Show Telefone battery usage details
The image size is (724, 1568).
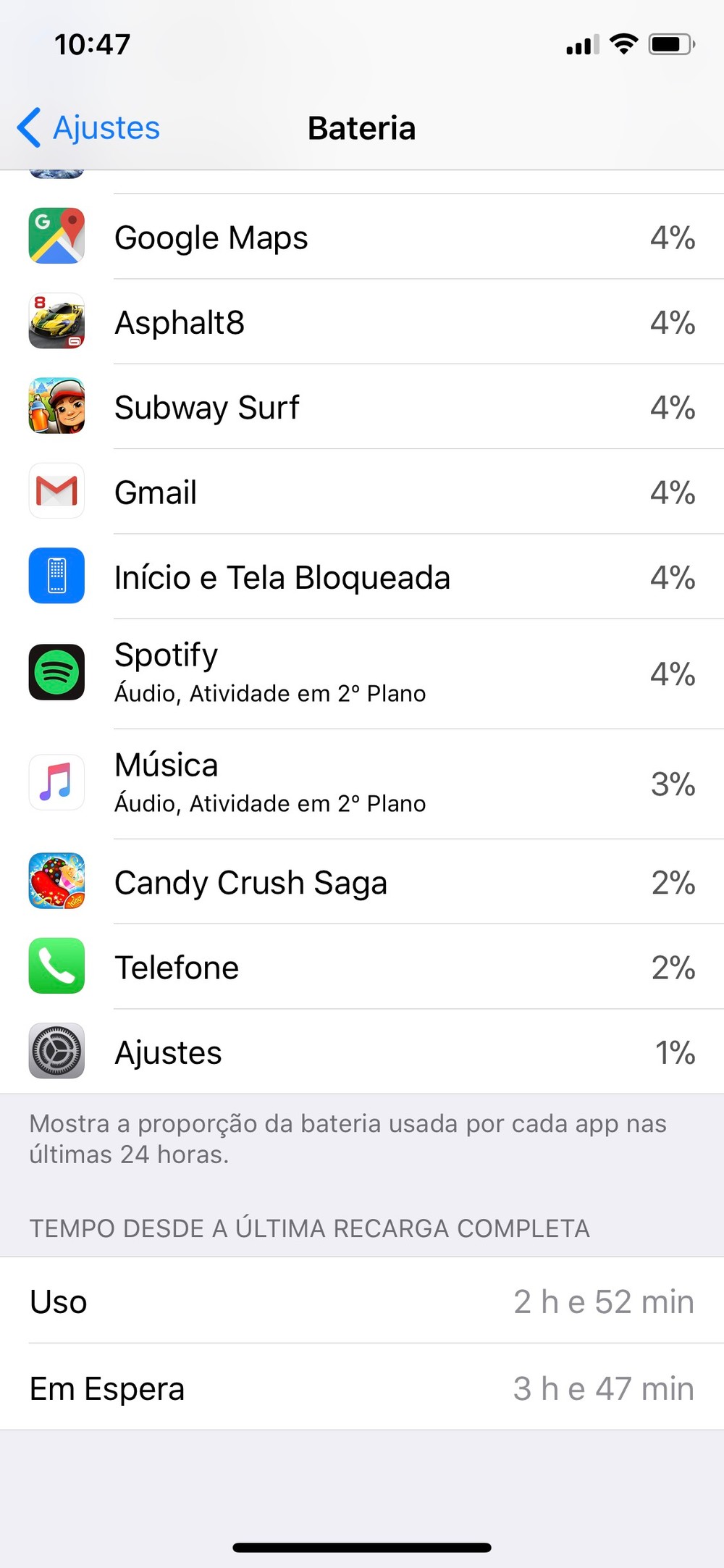click(x=362, y=967)
